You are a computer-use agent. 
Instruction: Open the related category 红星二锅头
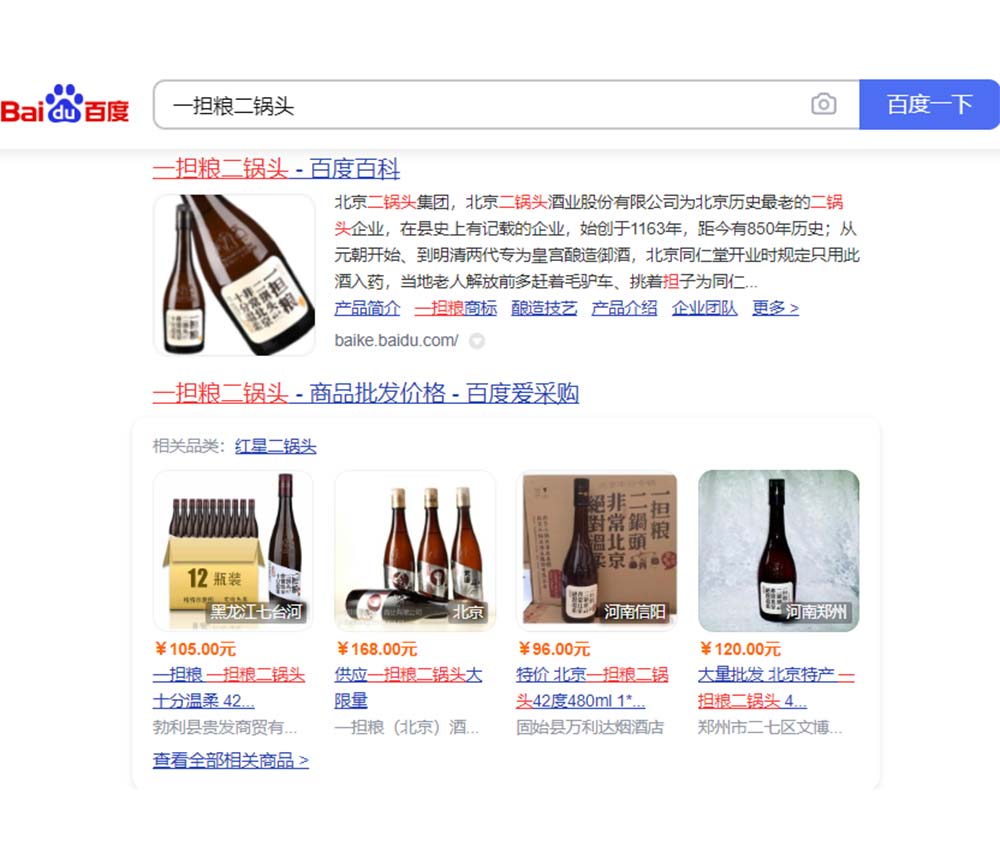(x=275, y=446)
